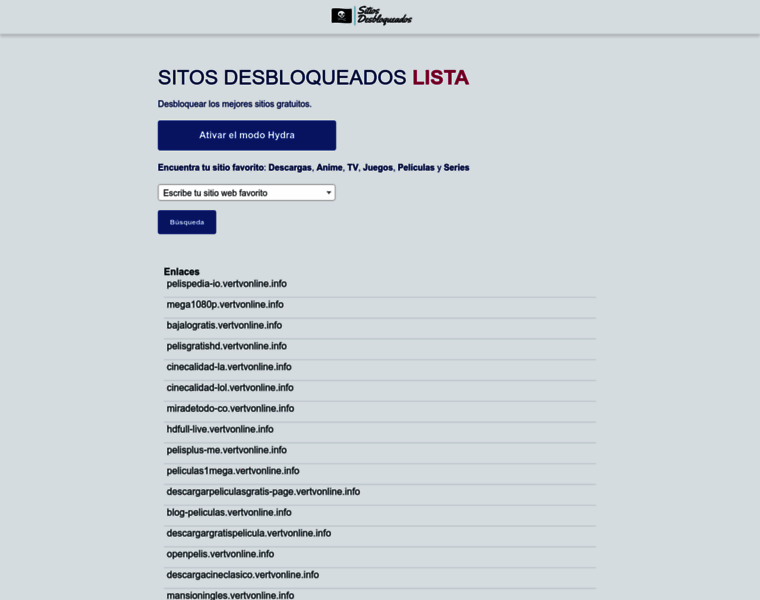Visit bajalogratis.vertvonline.info
Image resolution: width=760 pixels, height=600 pixels.
click(x=224, y=325)
